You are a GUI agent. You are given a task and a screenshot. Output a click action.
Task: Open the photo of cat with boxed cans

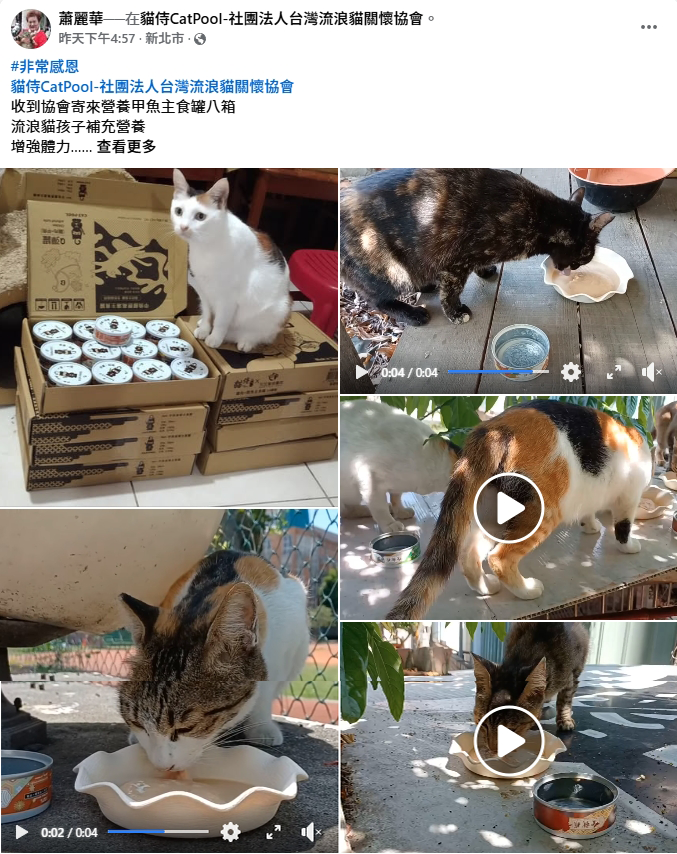tap(168, 337)
